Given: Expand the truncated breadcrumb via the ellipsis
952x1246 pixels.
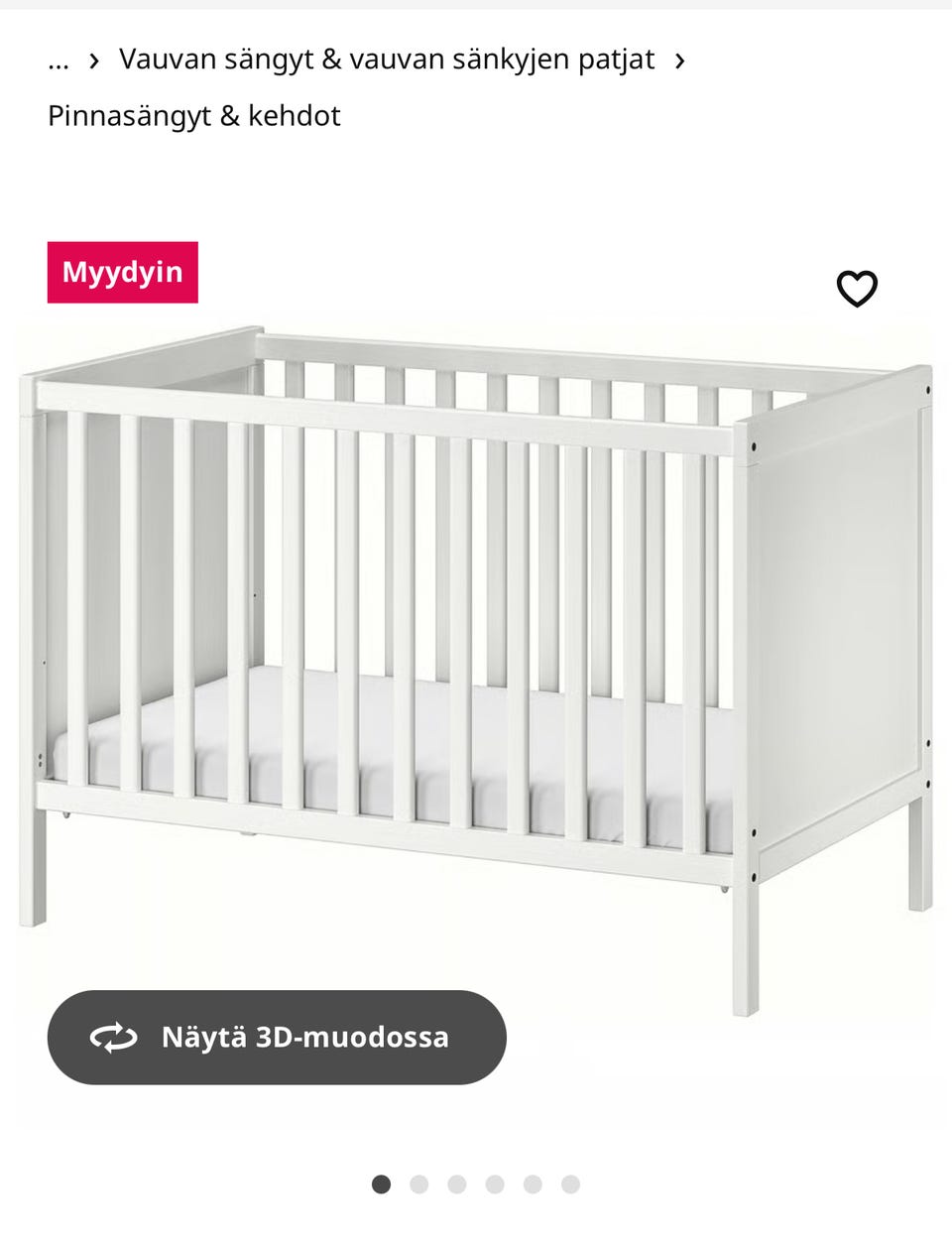Looking at the screenshot, I should [58, 60].
